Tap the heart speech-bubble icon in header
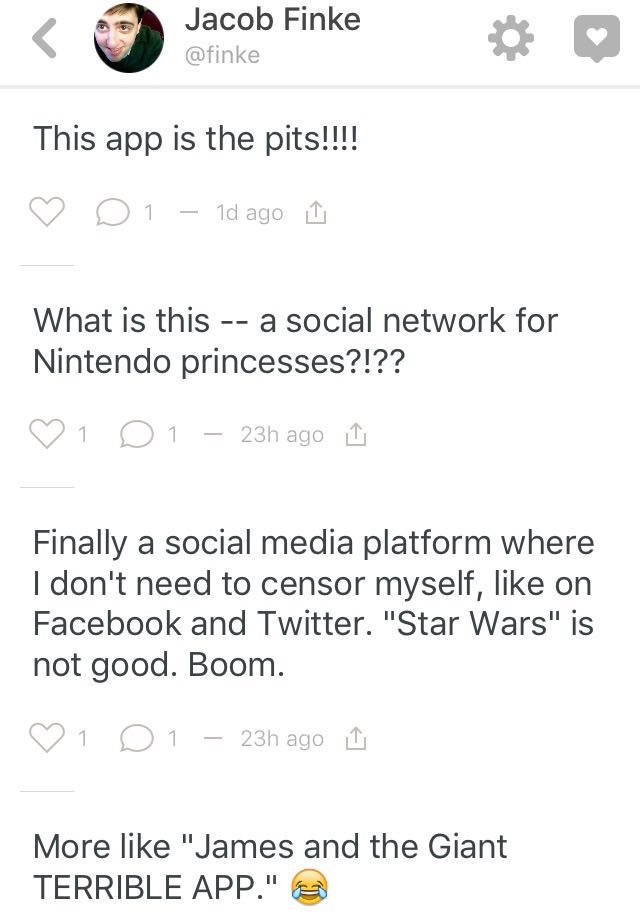This screenshot has height=913, width=640. point(596,39)
